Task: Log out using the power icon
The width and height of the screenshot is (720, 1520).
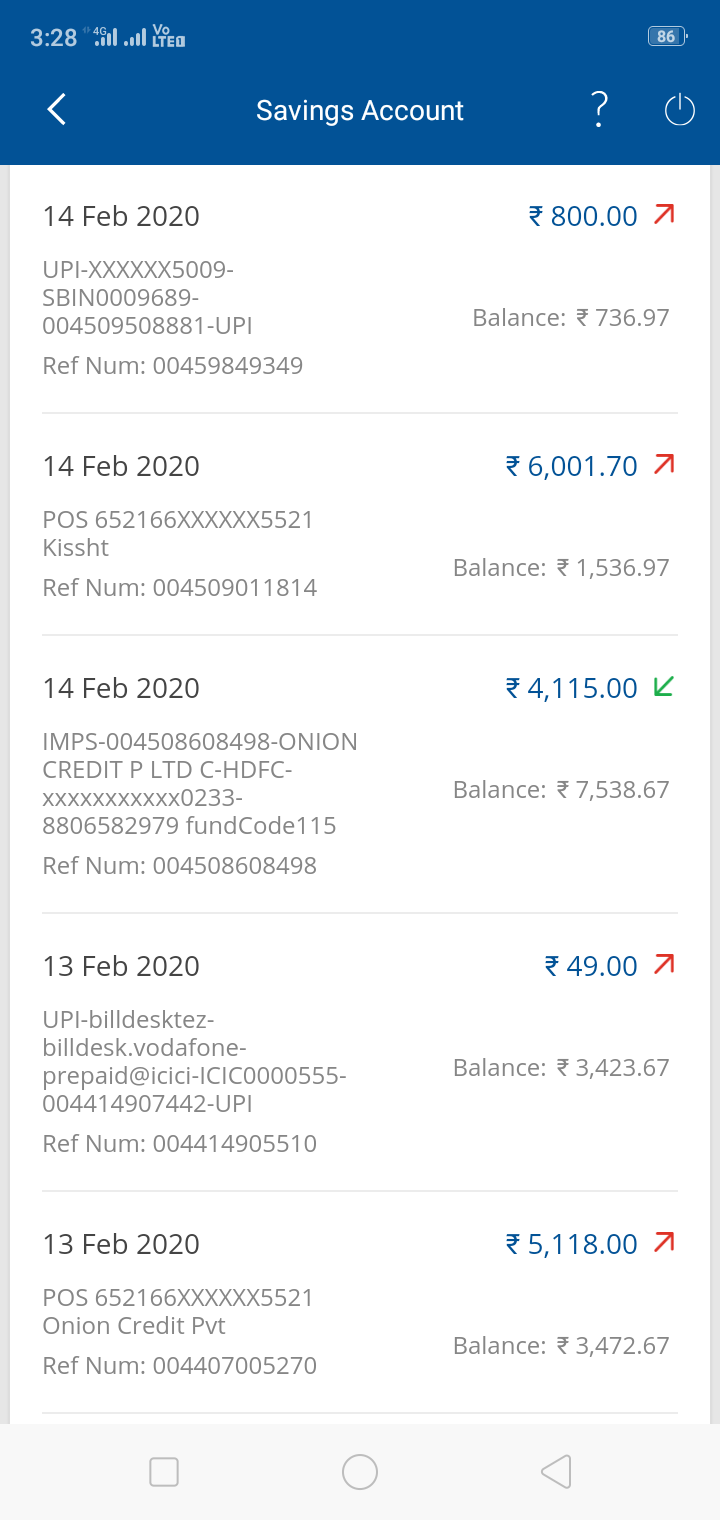Action: [x=680, y=110]
